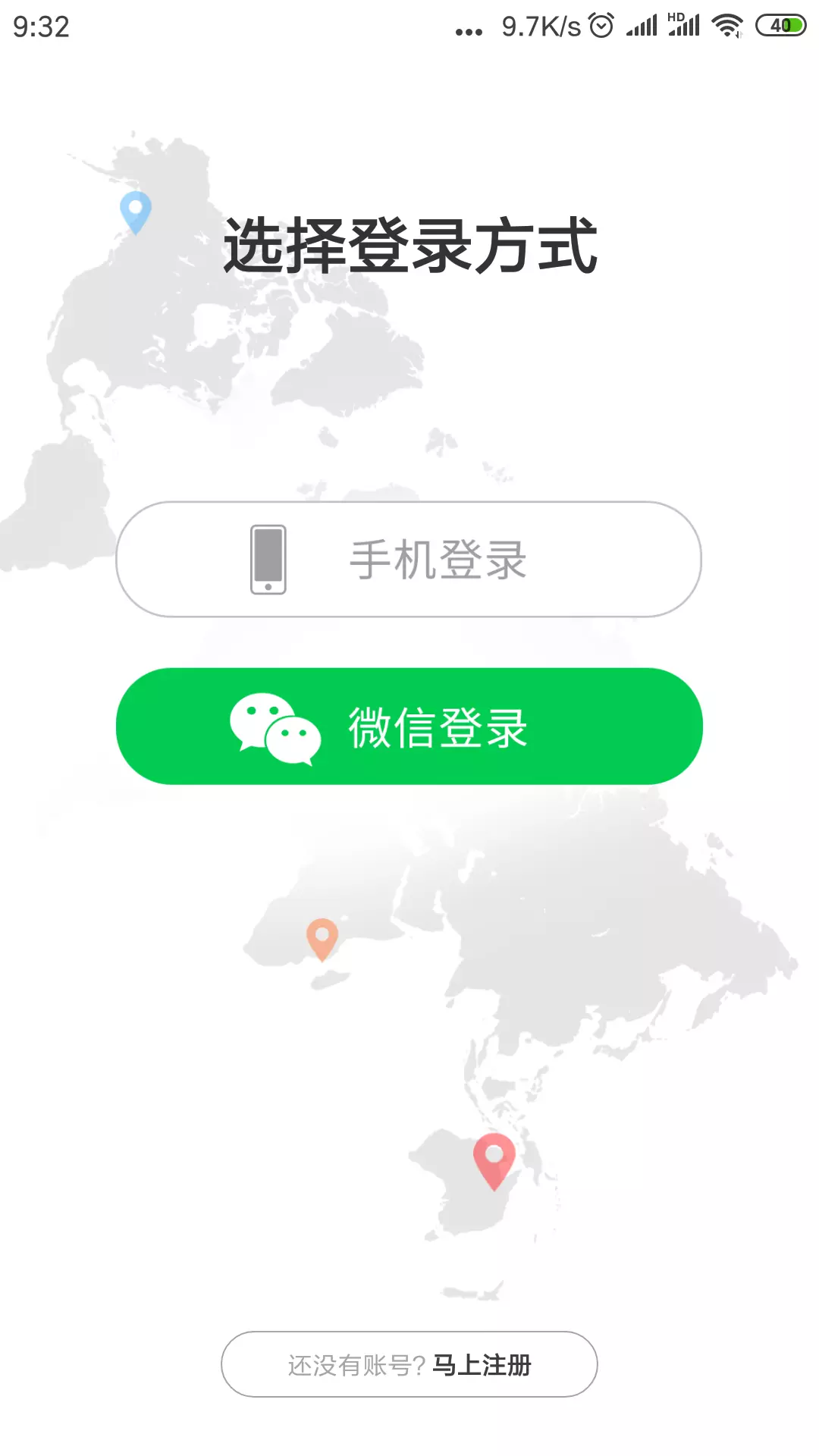This screenshot has width=819, height=1456.
Task: Choose 手机登录 phone login
Action: pyautogui.click(x=409, y=560)
